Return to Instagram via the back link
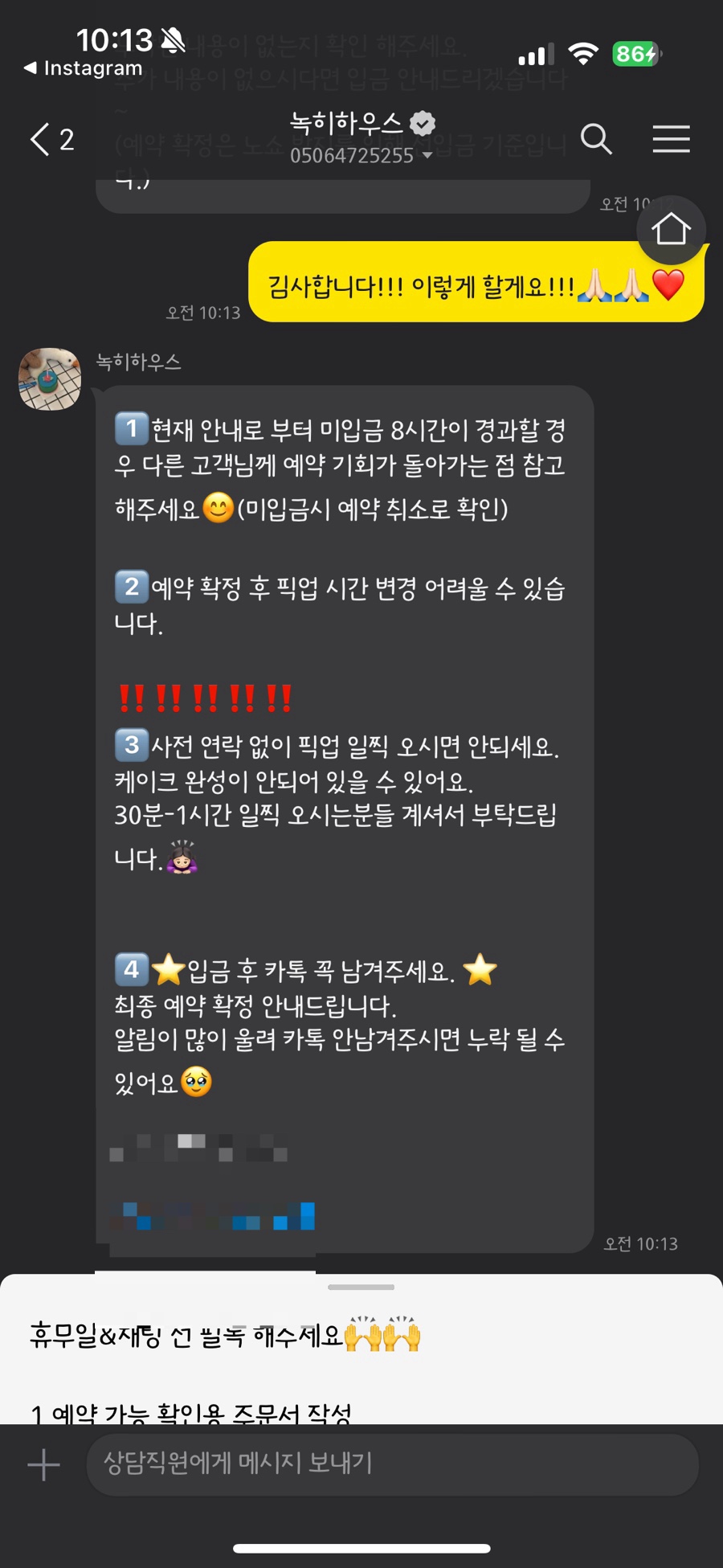Screen dimensions: 723x1568 click(84, 68)
